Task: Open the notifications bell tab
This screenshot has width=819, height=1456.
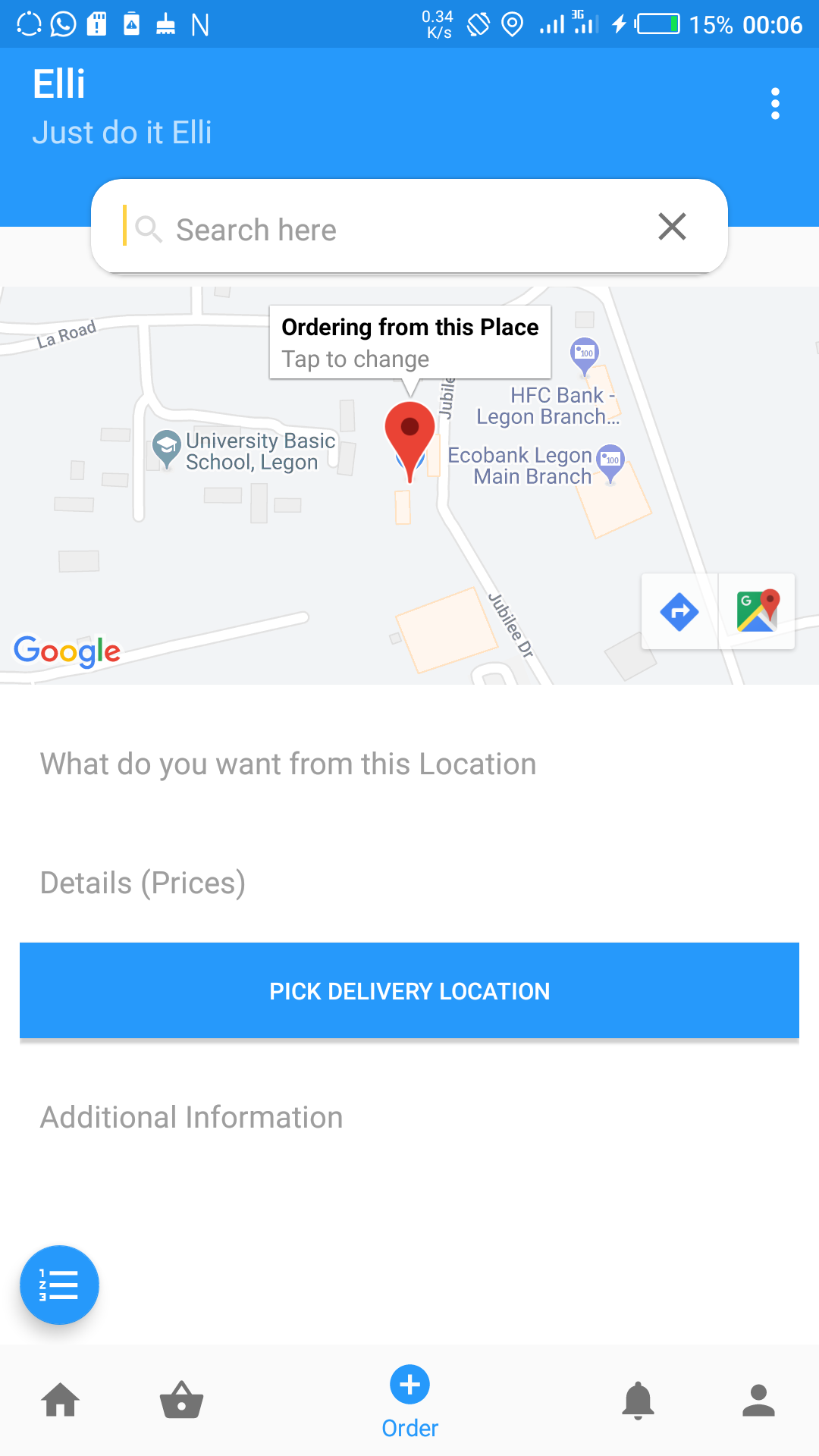Action: [x=638, y=1400]
